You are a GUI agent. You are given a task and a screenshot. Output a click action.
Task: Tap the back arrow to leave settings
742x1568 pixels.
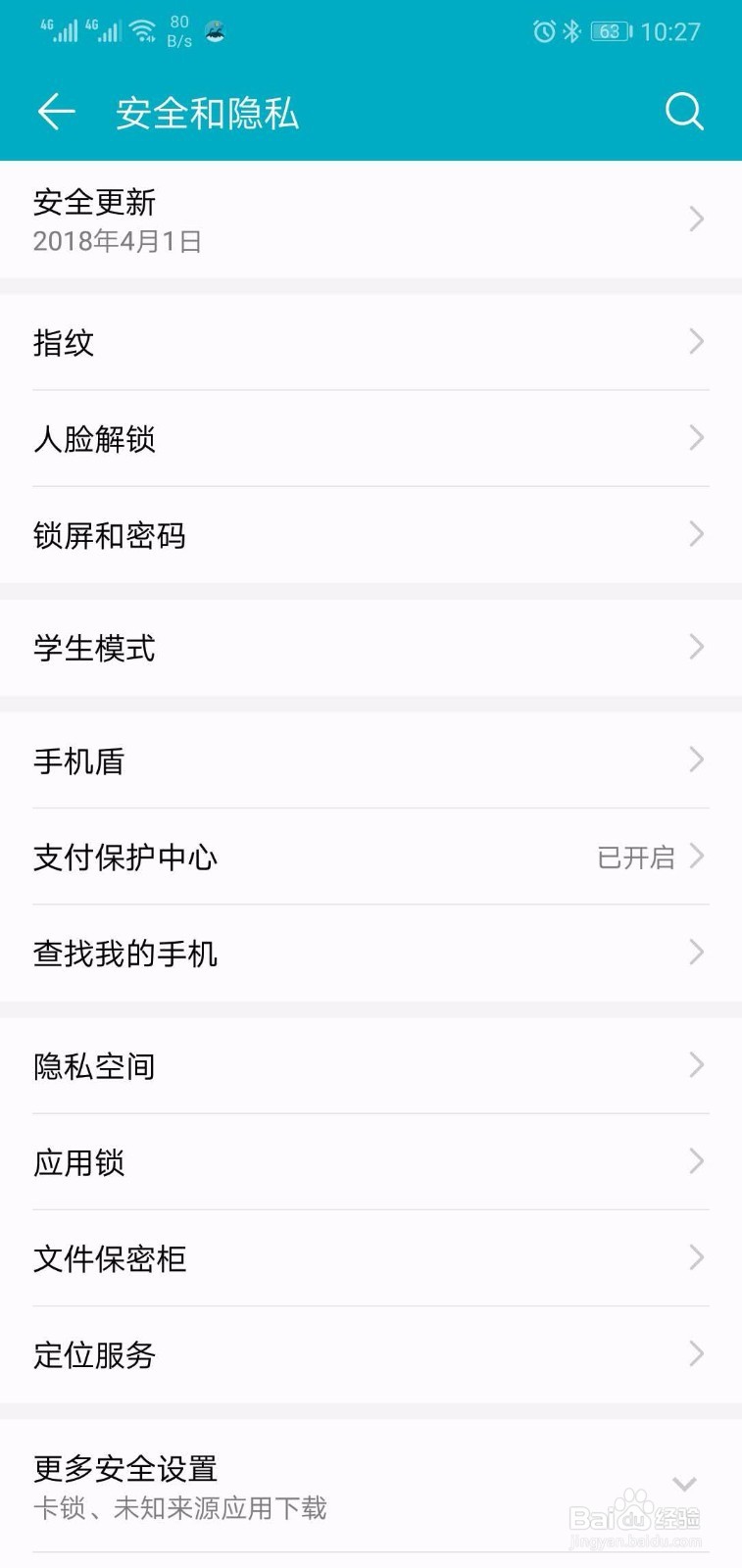click(x=56, y=111)
